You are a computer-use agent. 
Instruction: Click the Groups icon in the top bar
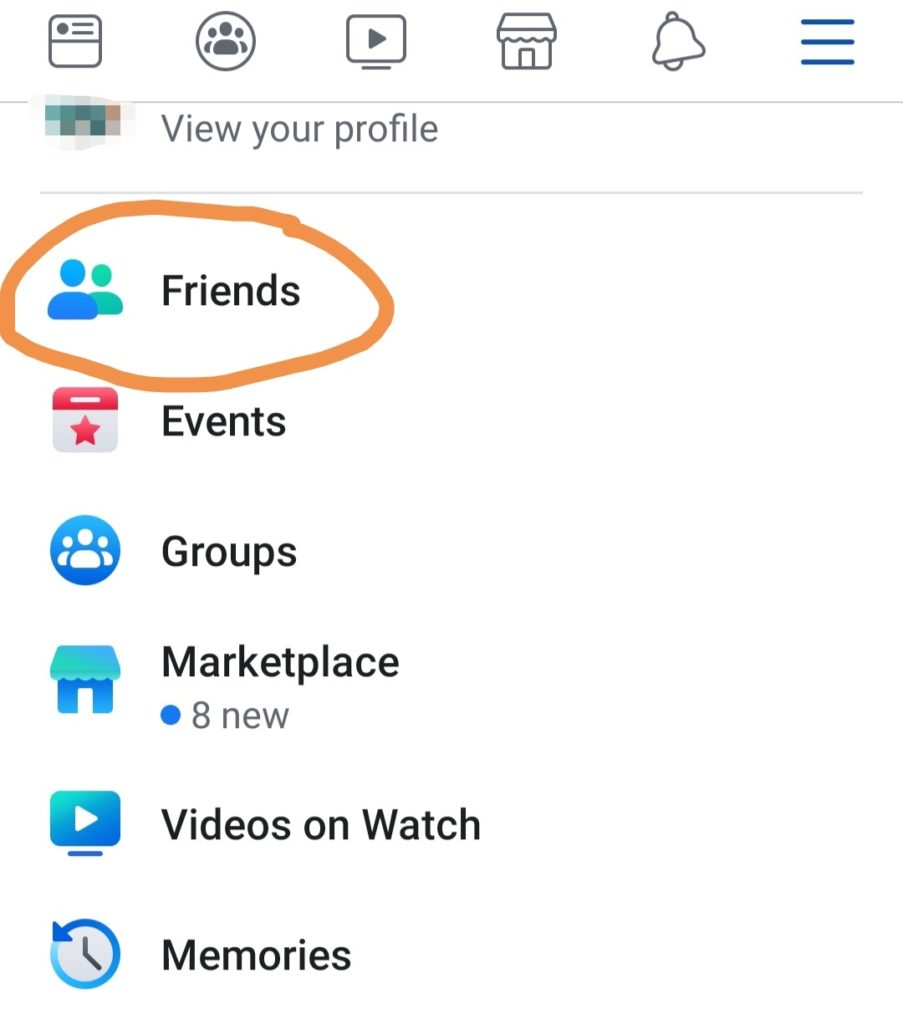tap(225, 40)
